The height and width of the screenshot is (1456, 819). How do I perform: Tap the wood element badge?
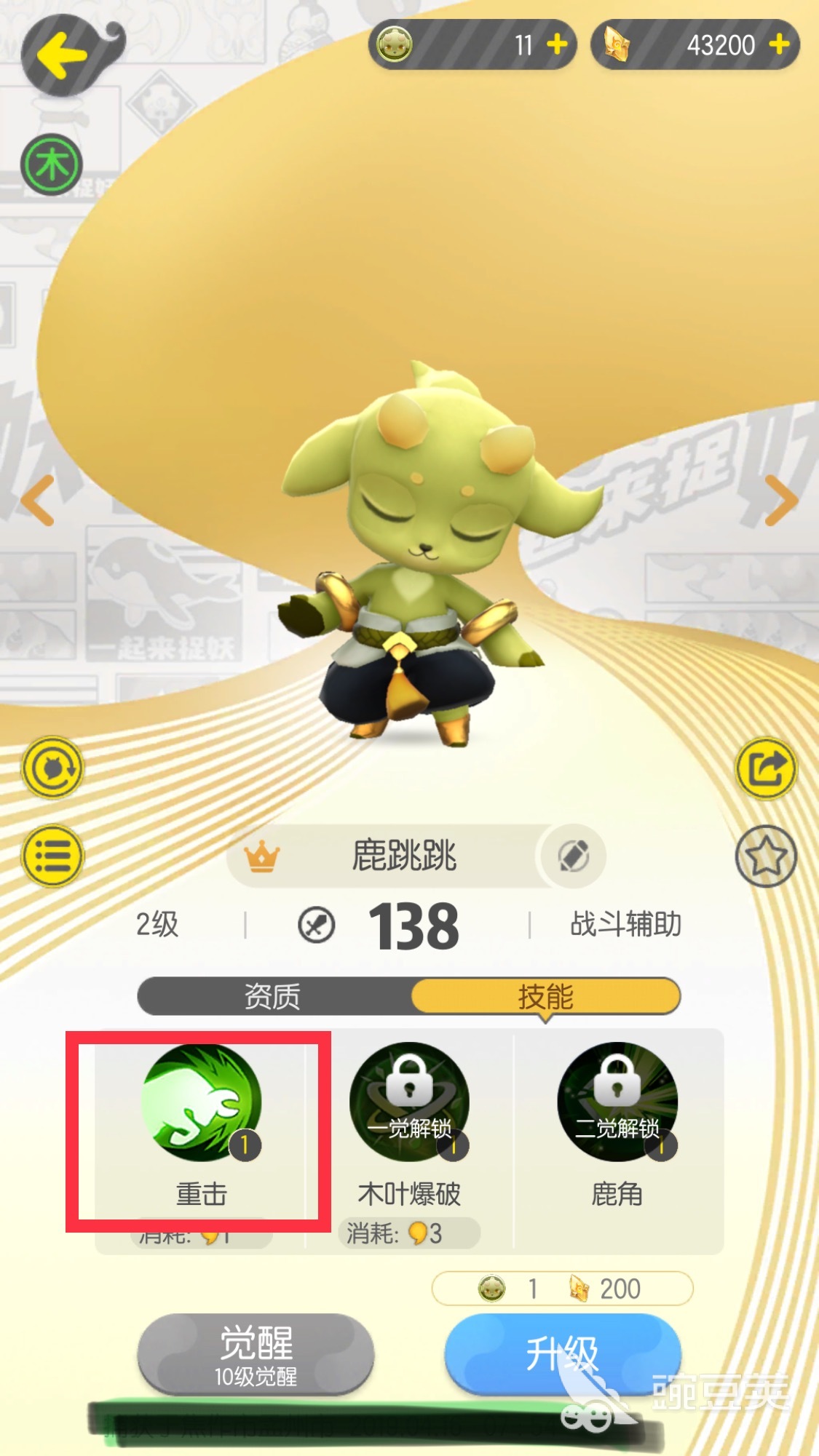point(52,165)
